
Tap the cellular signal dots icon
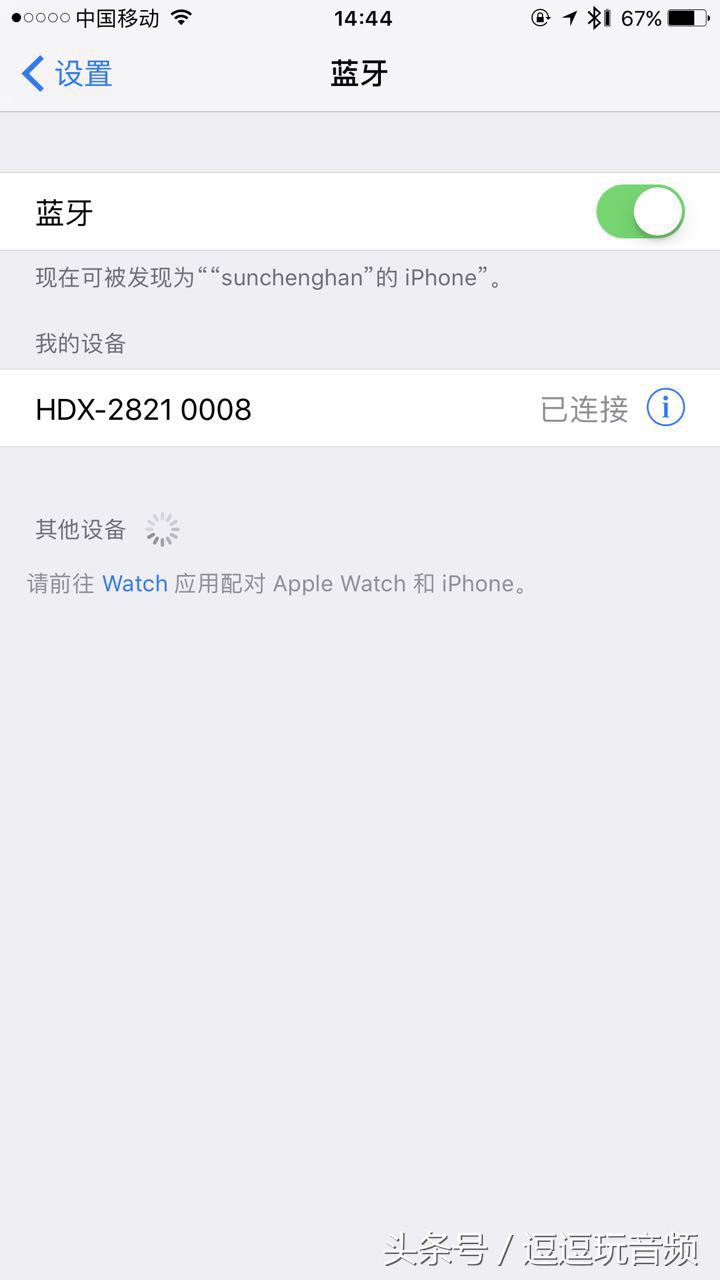38,16
